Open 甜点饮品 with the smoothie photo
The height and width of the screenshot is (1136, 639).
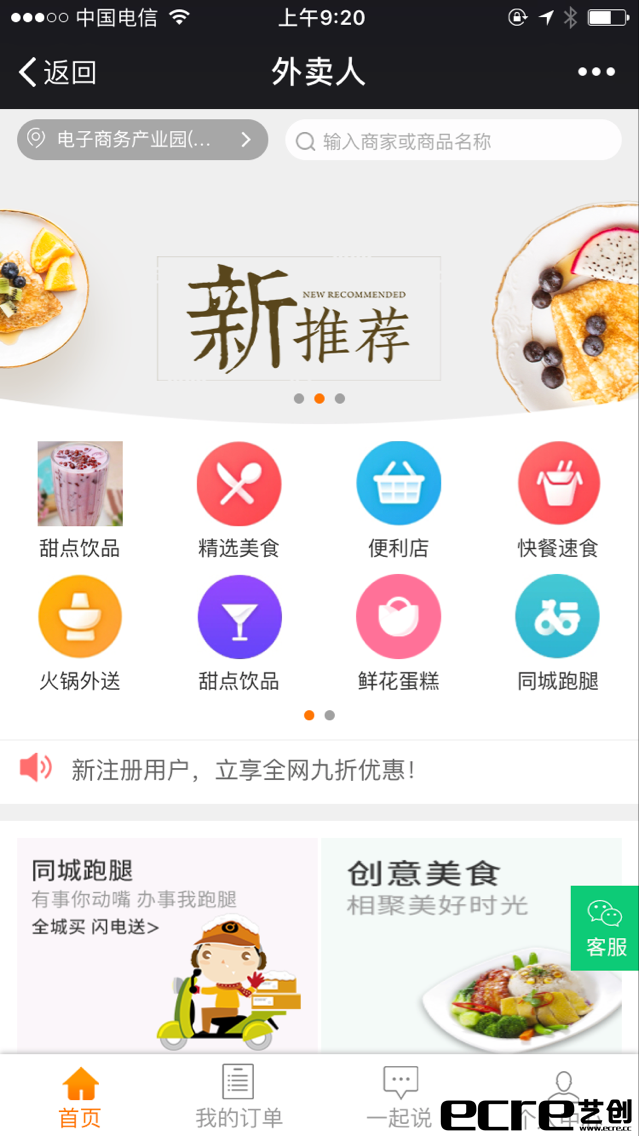click(80, 485)
